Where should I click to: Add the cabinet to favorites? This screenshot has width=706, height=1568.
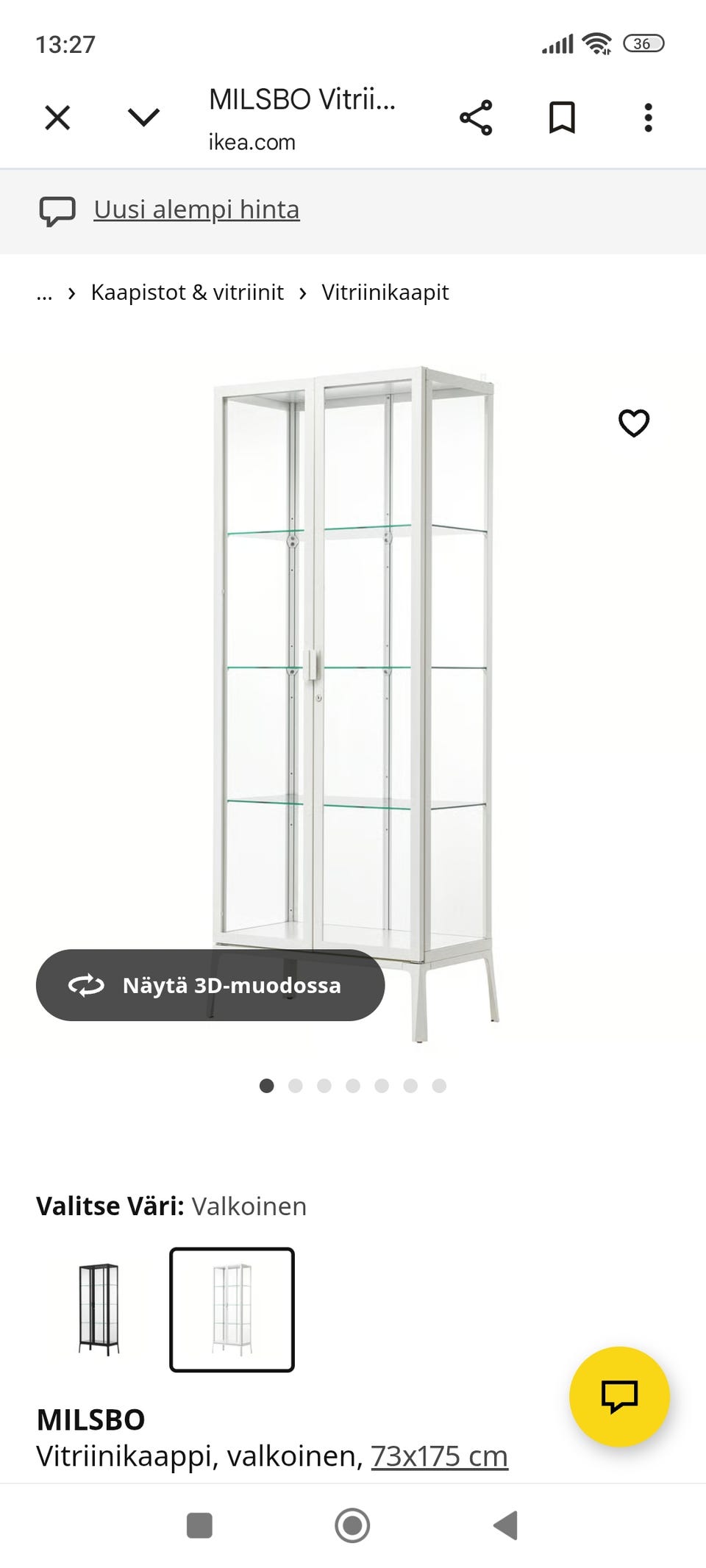[633, 423]
